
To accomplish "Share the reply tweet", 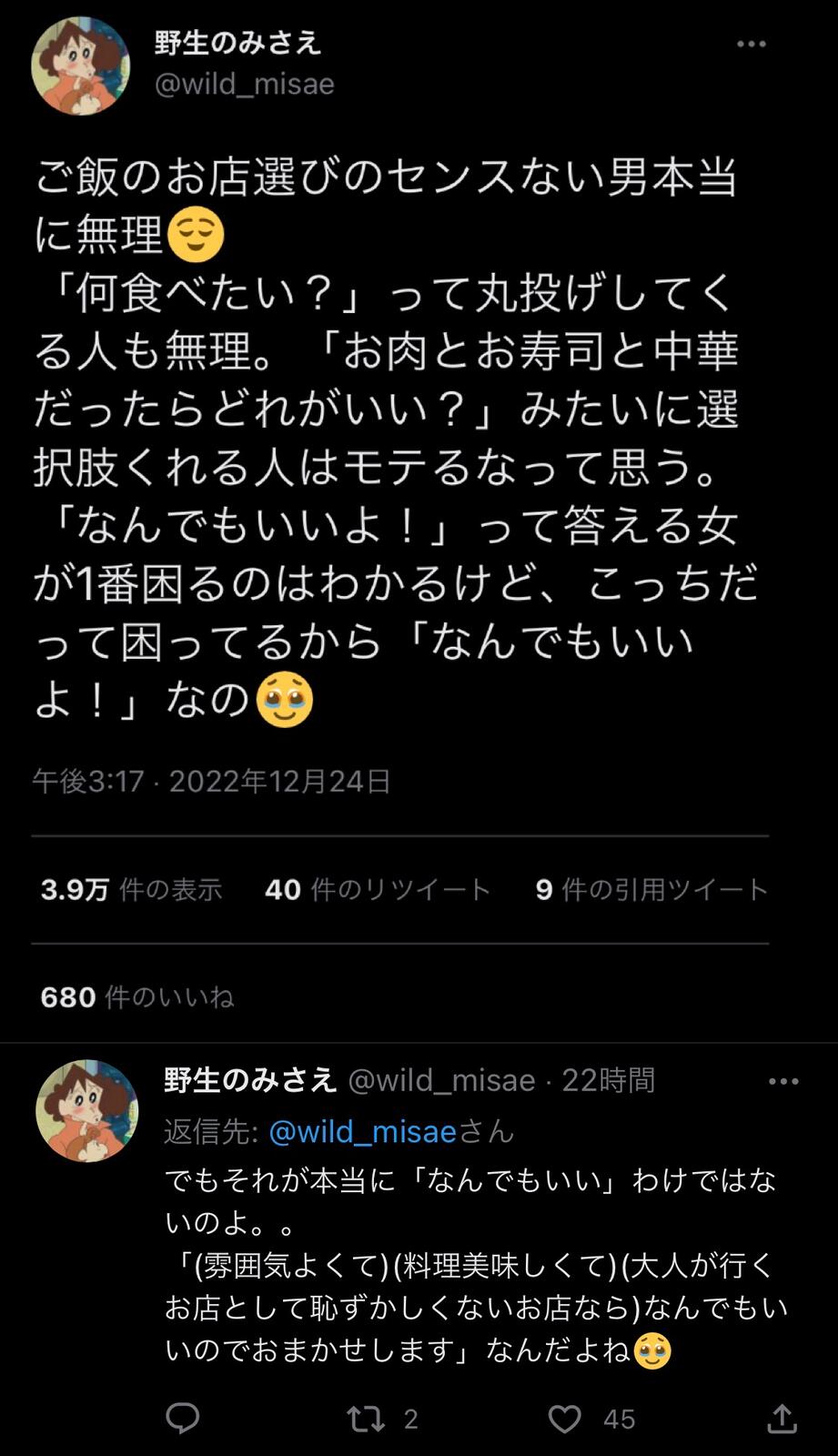I will click(782, 1418).
